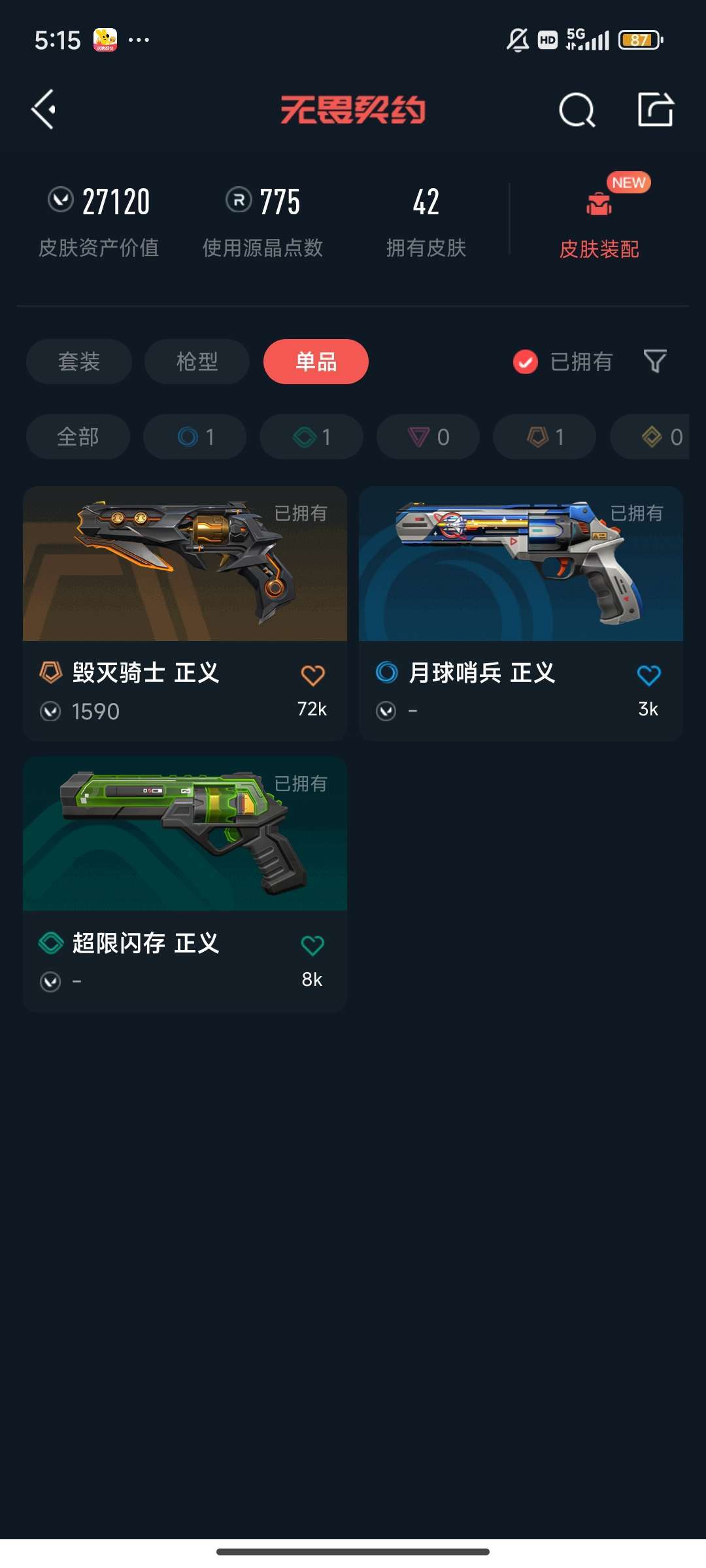Filter by the blue circle rarity chip

pyautogui.click(x=195, y=436)
